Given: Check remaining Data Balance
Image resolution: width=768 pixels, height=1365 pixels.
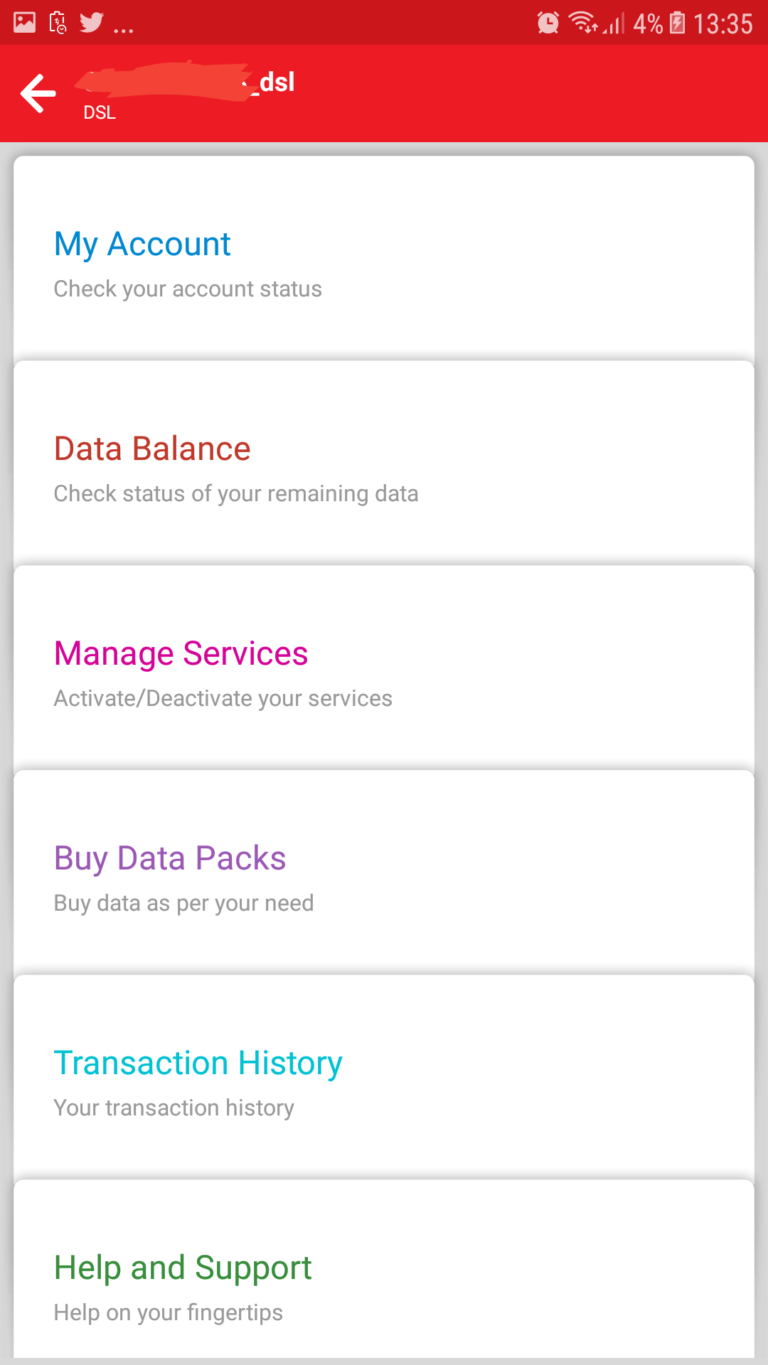Looking at the screenshot, I should click(384, 463).
